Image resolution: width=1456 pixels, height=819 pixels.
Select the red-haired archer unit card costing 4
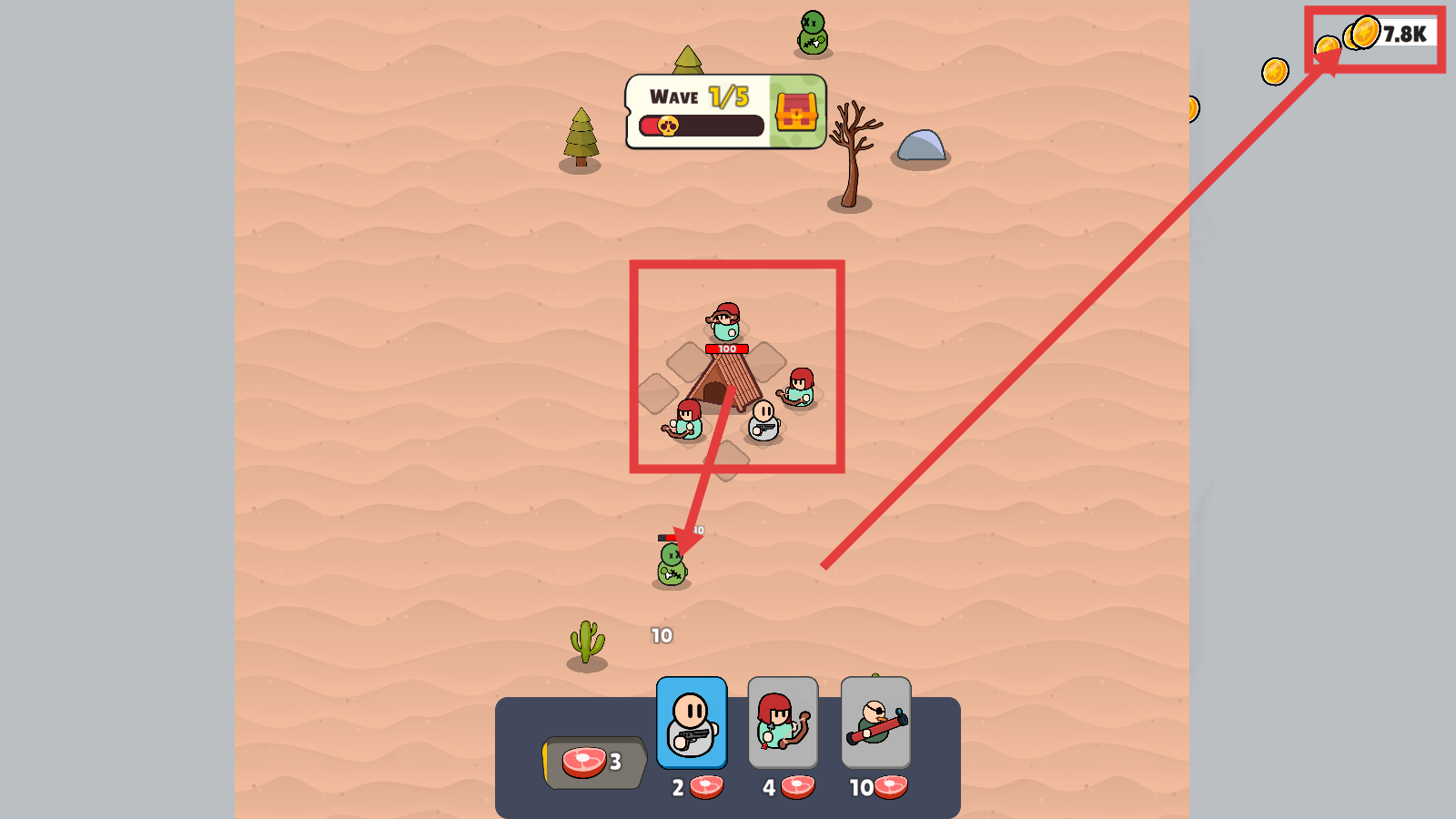click(783, 723)
